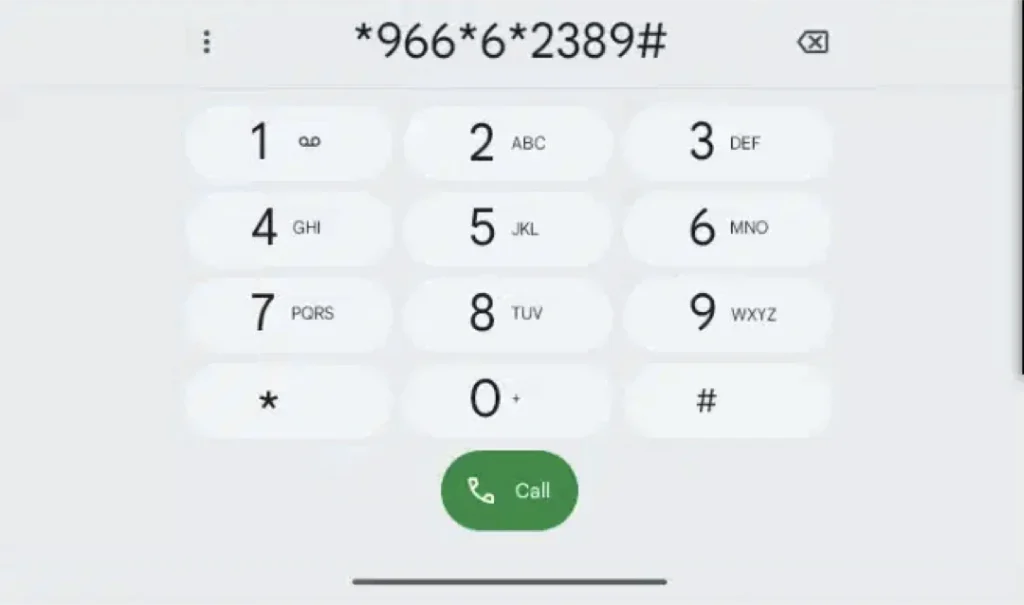
Task: Tap the 5 JKL key
Action: pyautogui.click(x=508, y=228)
